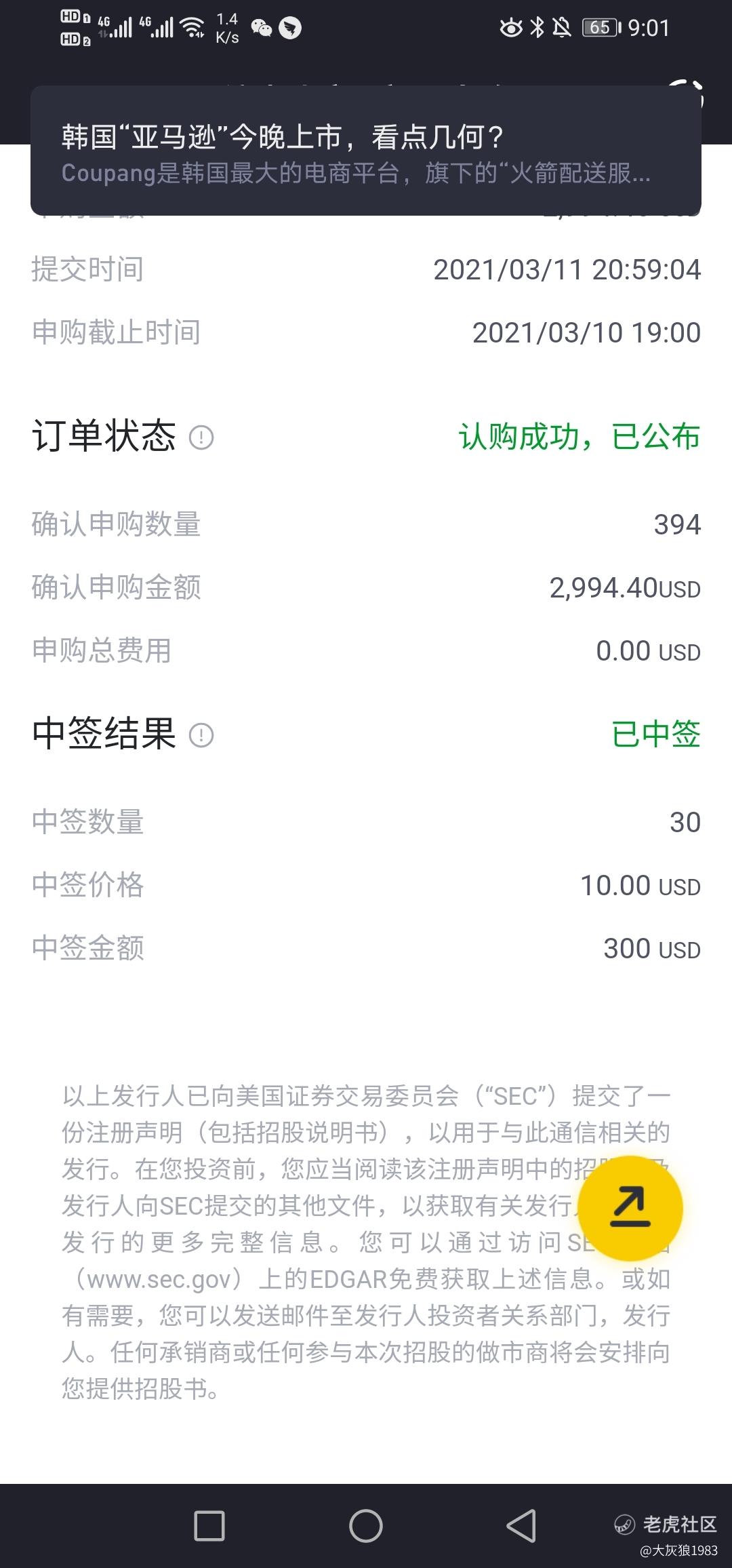Tap the info icon beside 订单状态
The width and height of the screenshot is (732, 1568).
click(x=201, y=437)
